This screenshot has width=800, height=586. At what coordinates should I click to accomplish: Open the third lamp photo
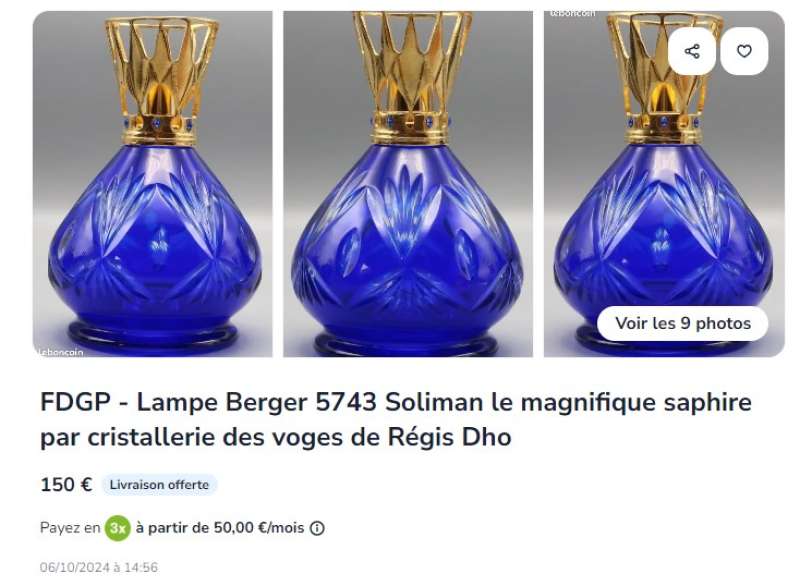[640, 200]
